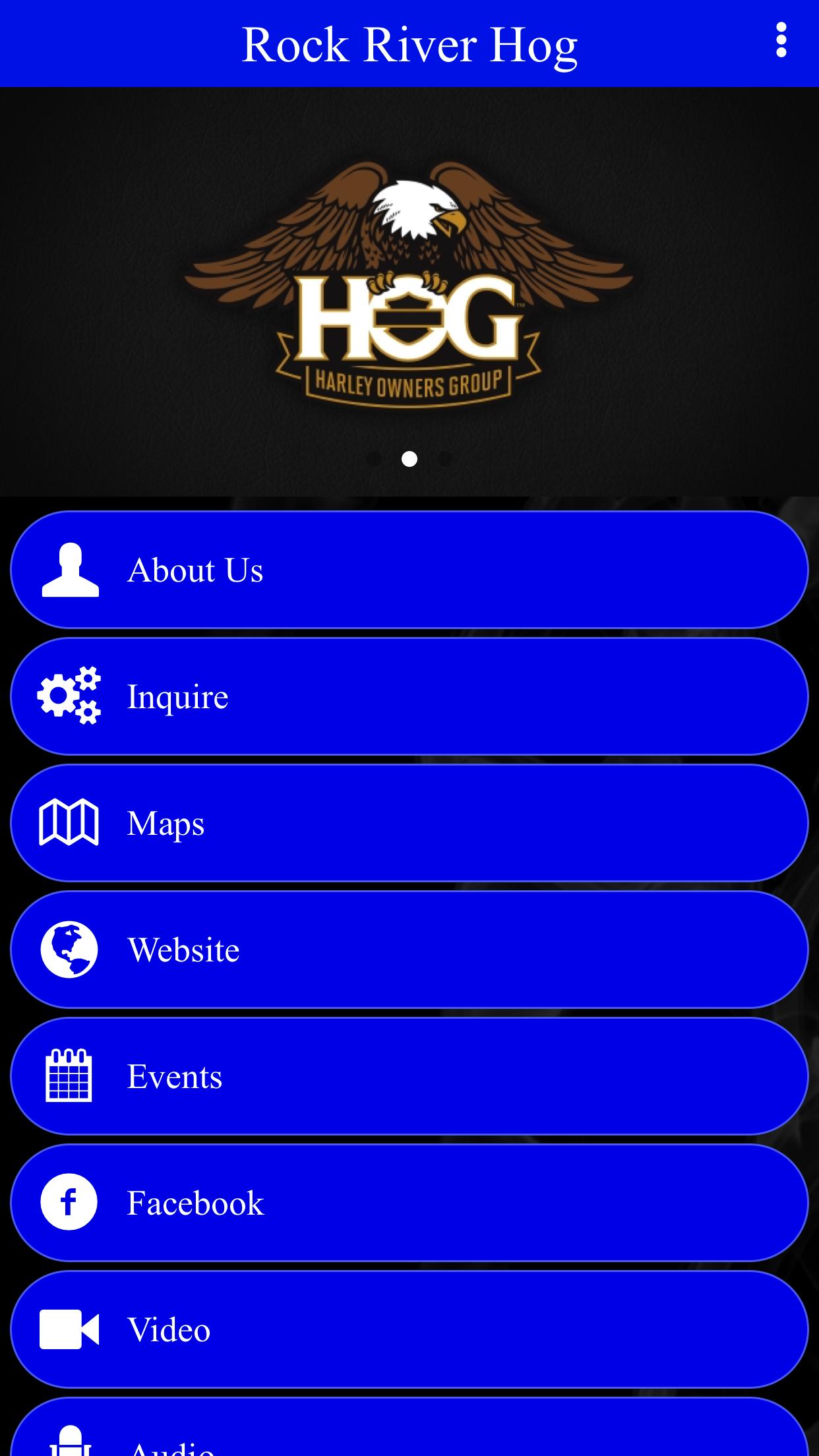
Task: Open the About Us section
Action: pos(409,570)
